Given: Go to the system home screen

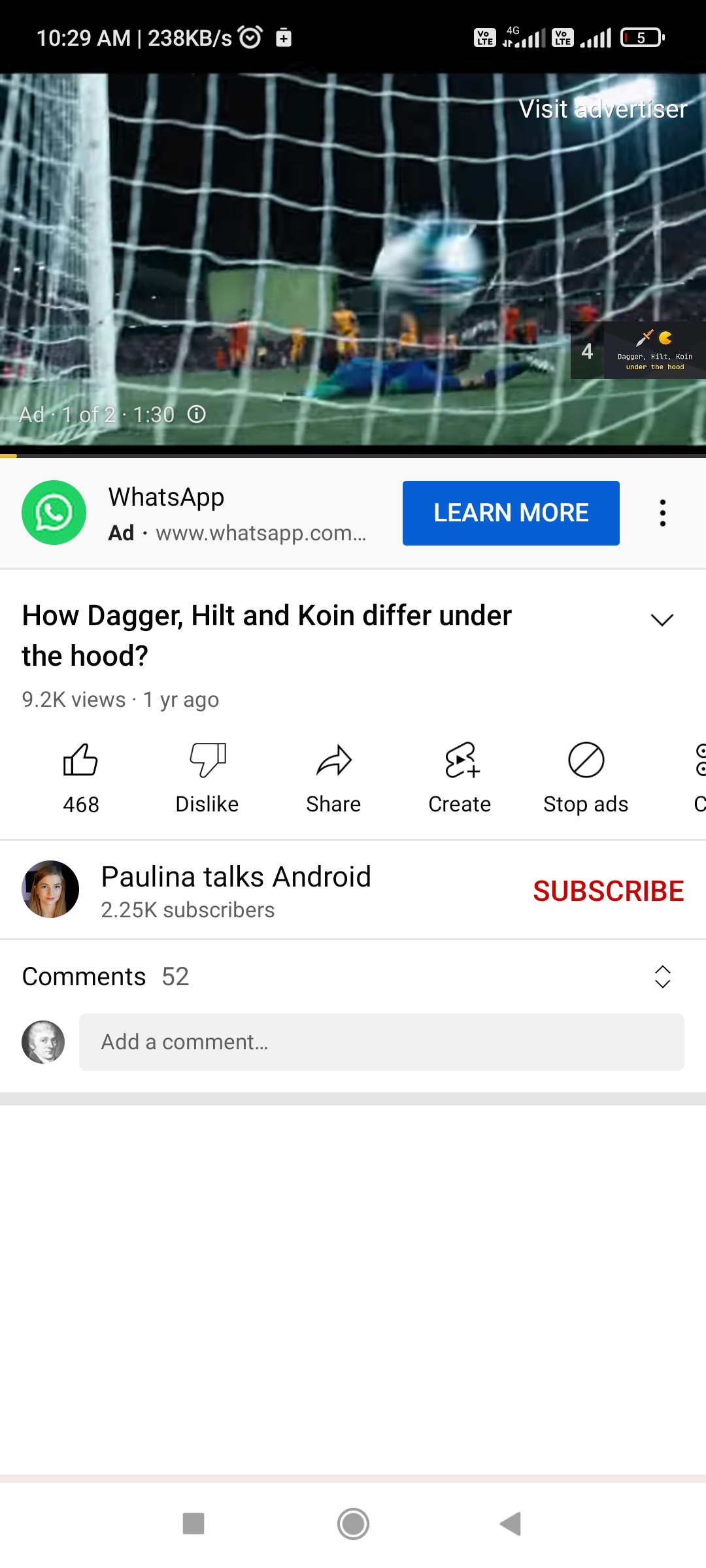Looking at the screenshot, I should click(353, 1524).
